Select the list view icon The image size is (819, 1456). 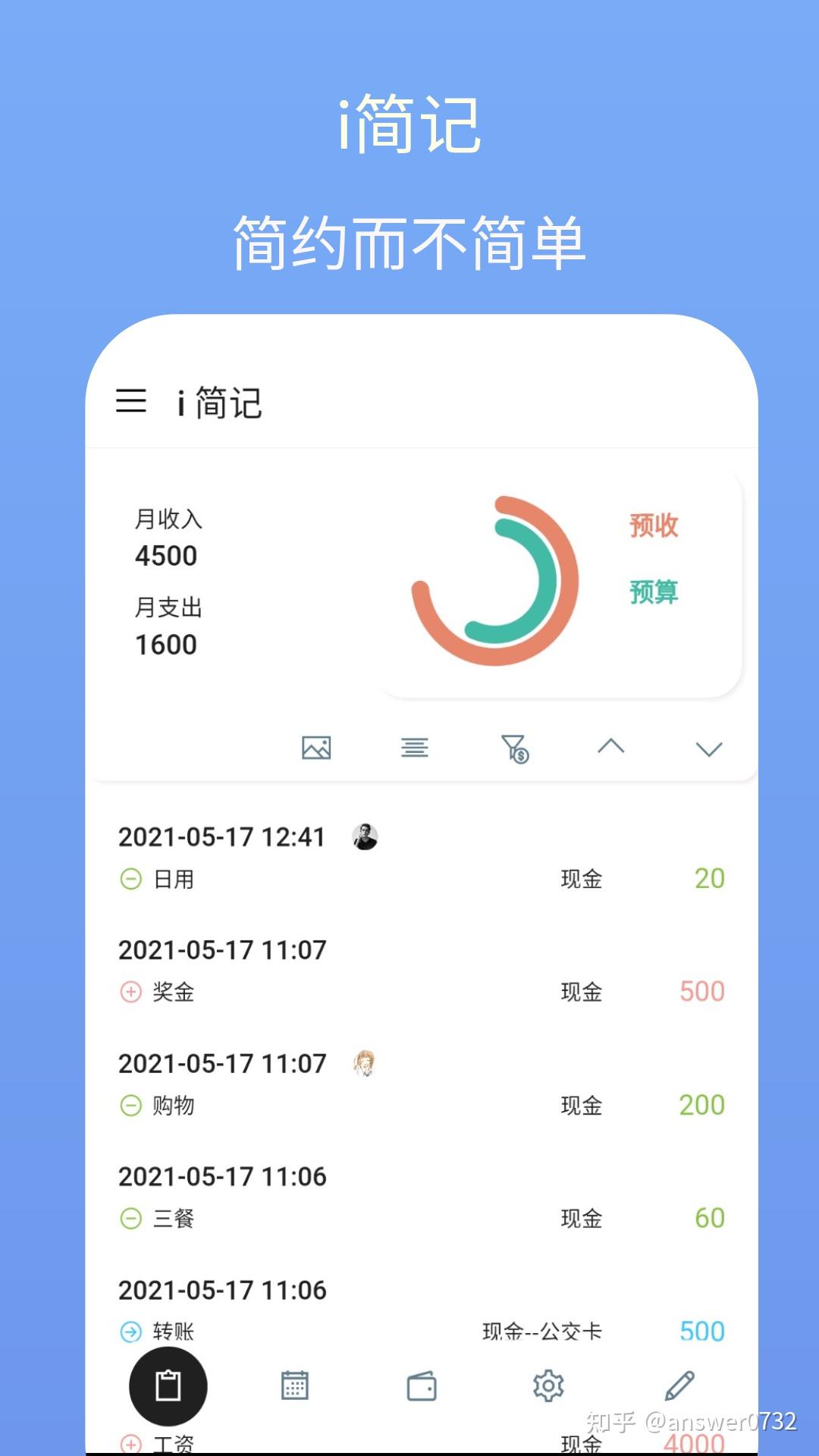coord(415,748)
